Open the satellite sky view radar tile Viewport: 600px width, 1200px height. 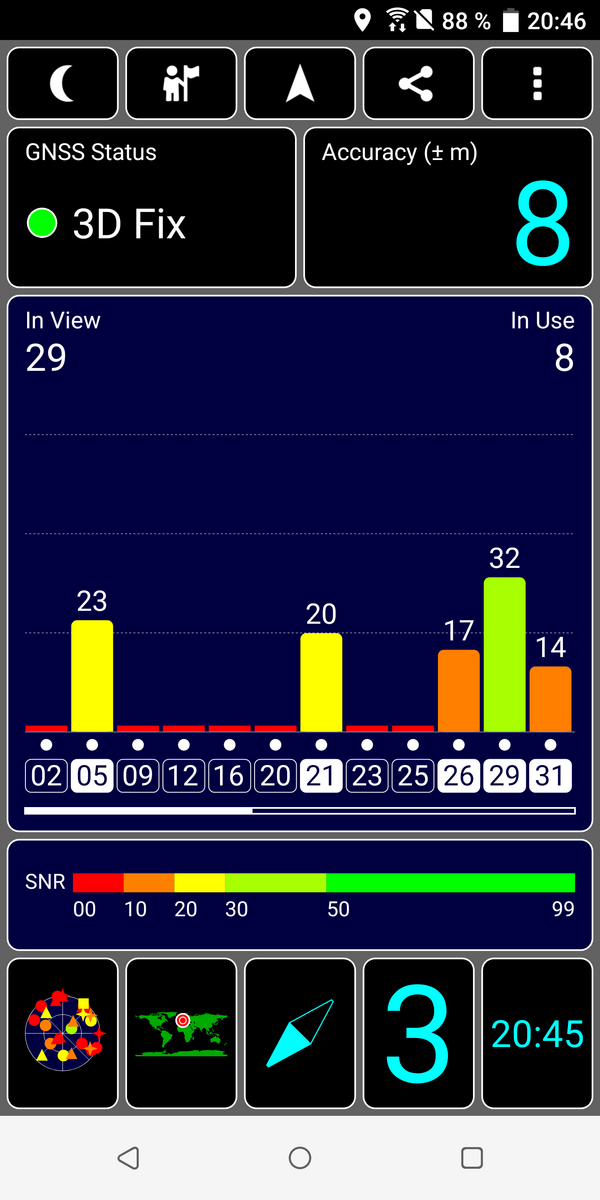[63, 1033]
